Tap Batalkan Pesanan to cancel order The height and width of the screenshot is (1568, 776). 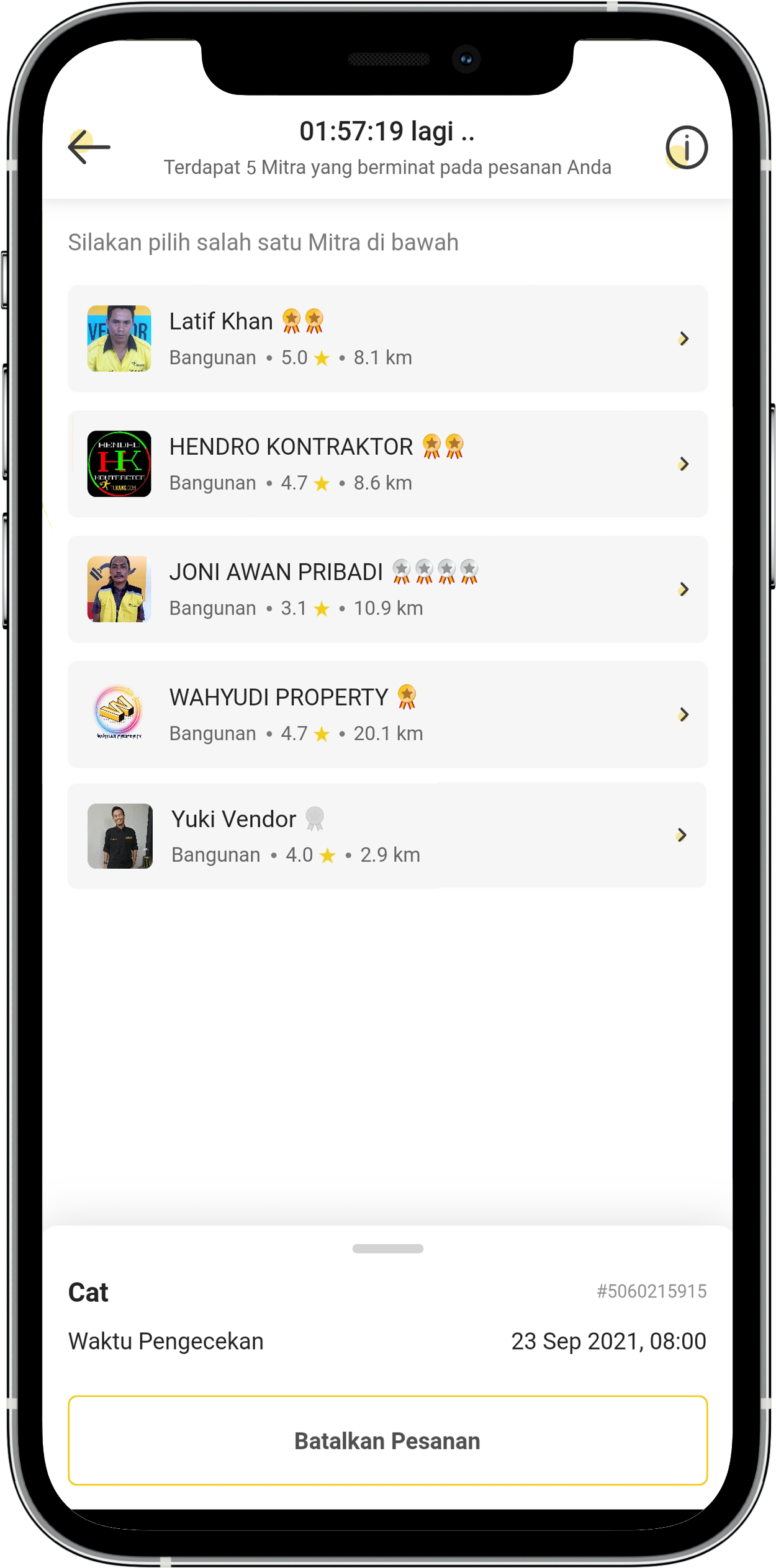387,1441
